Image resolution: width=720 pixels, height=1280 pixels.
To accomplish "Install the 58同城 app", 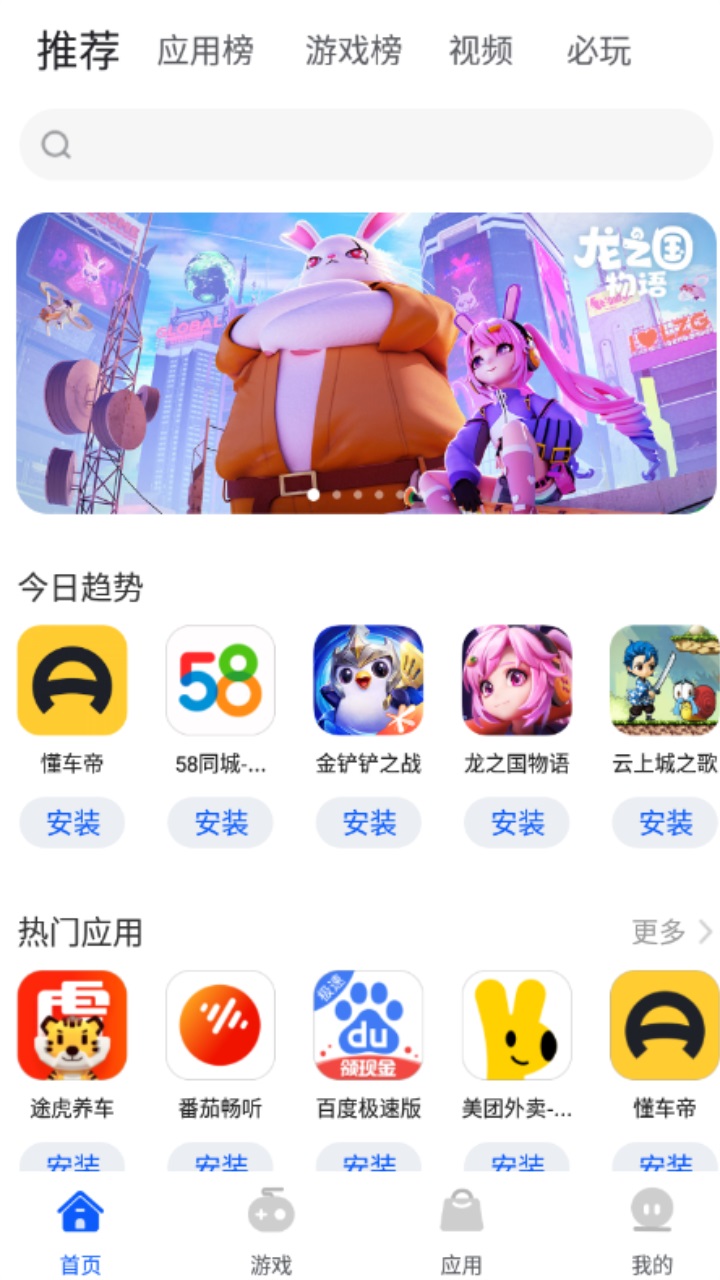I will point(220,823).
